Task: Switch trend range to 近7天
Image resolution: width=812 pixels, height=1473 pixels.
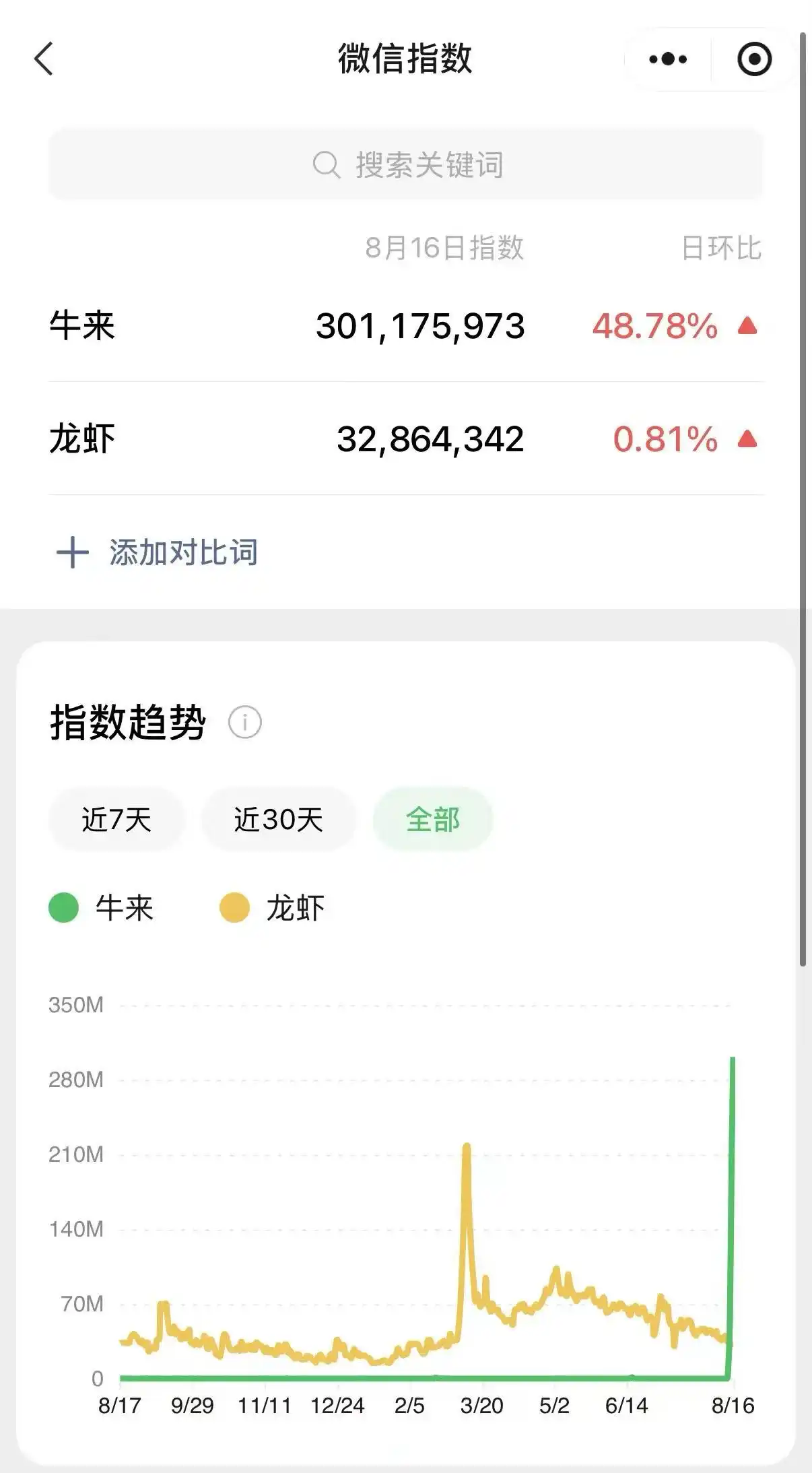Action: point(116,820)
